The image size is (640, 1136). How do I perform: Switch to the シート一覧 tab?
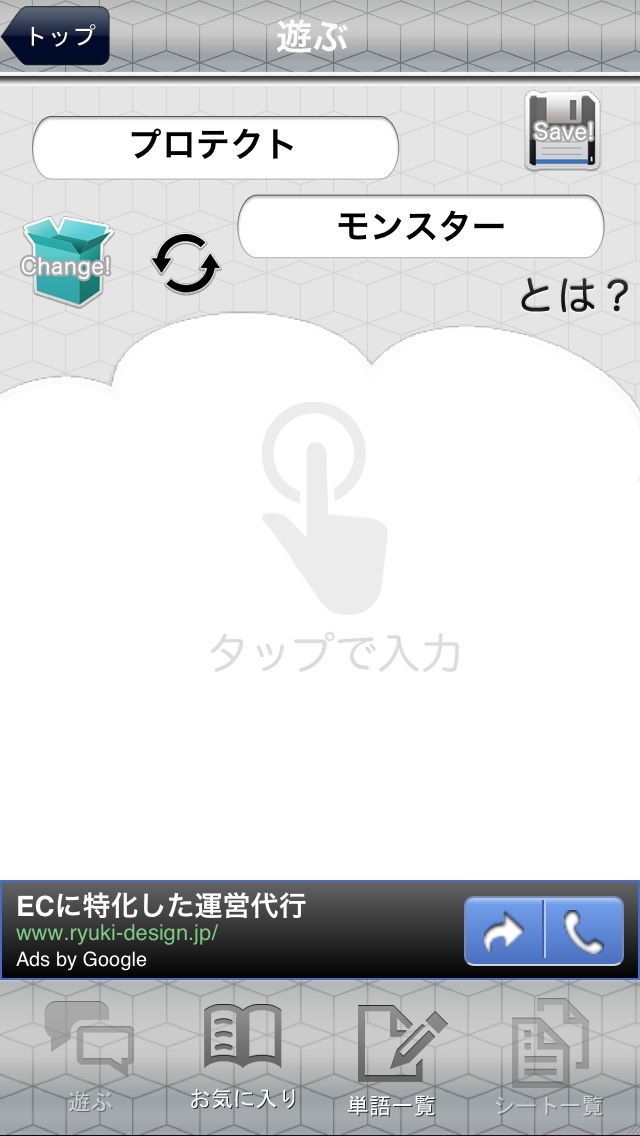tap(549, 1060)
